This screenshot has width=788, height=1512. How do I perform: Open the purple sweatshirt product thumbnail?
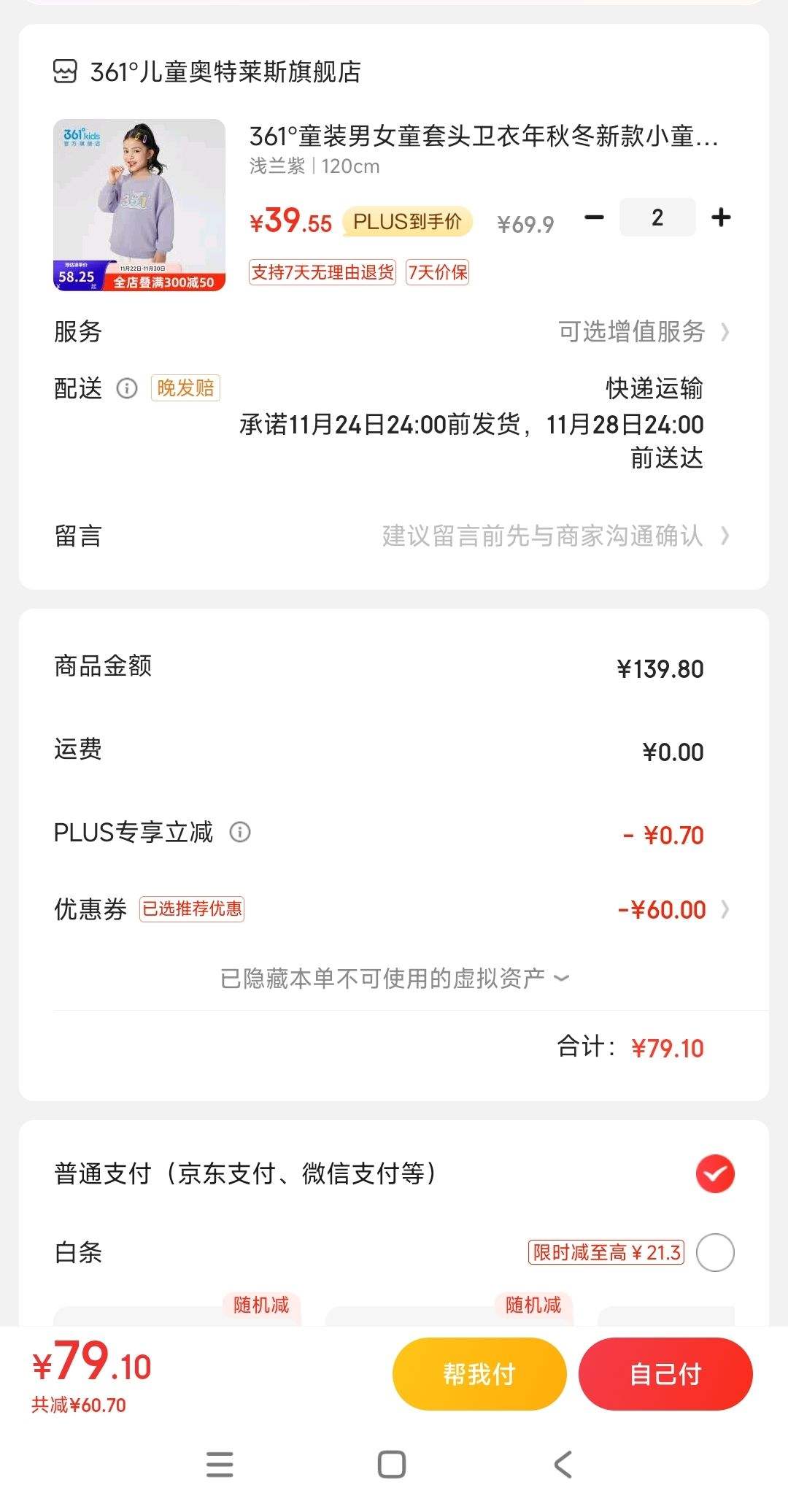point(139,205)
